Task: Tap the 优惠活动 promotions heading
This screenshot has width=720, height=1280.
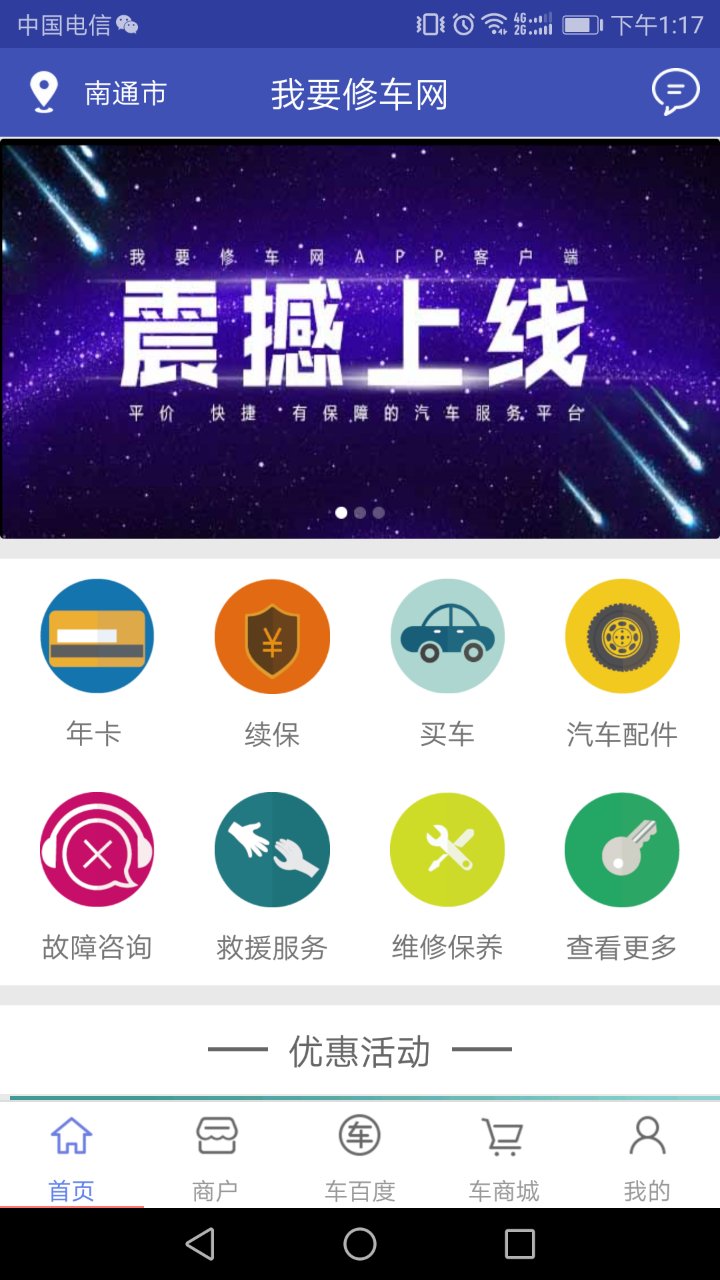Action: pos(360,1049)
